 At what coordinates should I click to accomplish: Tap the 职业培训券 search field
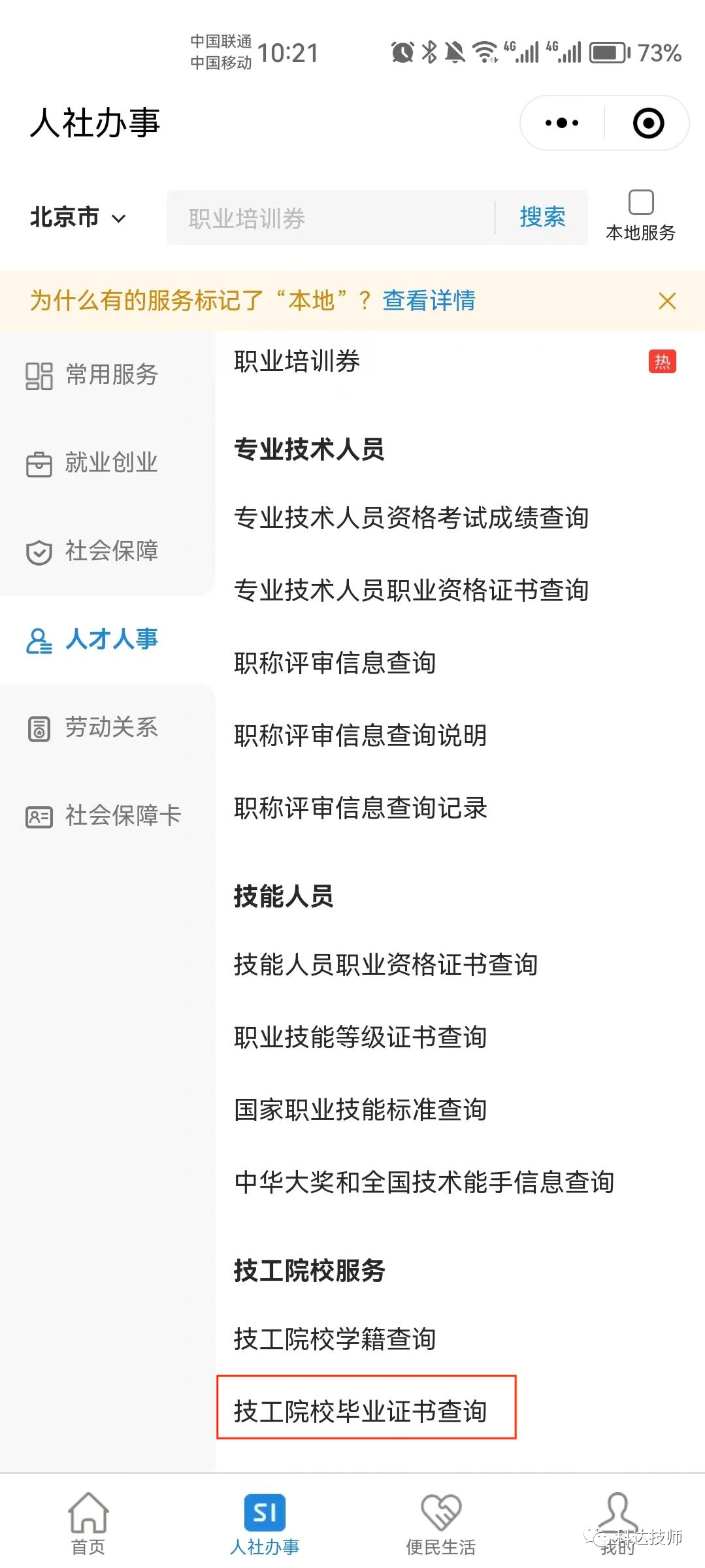(x=331, y=218)
